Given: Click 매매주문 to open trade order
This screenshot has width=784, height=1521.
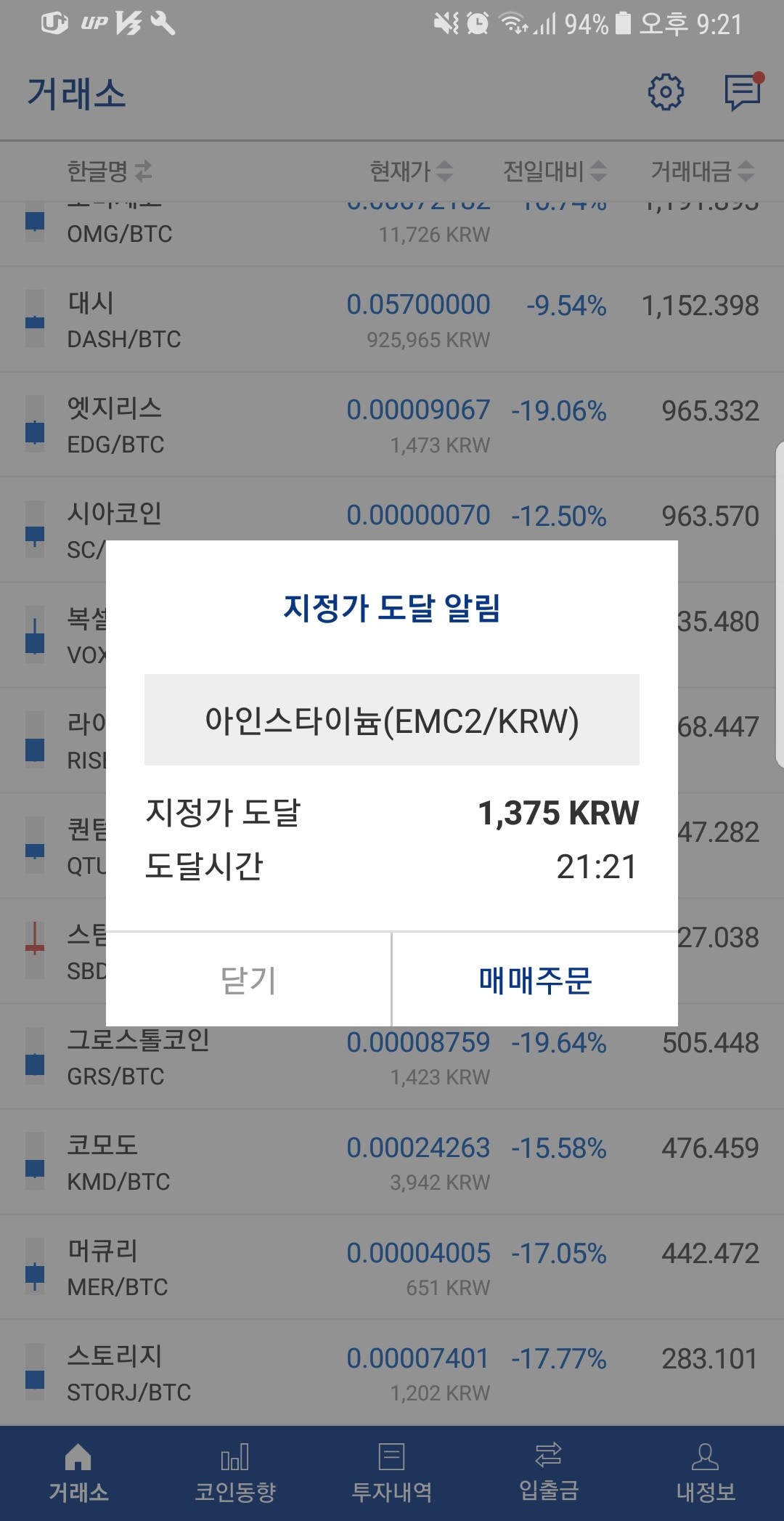Looking at the screenshot, I should click(535, 981).
